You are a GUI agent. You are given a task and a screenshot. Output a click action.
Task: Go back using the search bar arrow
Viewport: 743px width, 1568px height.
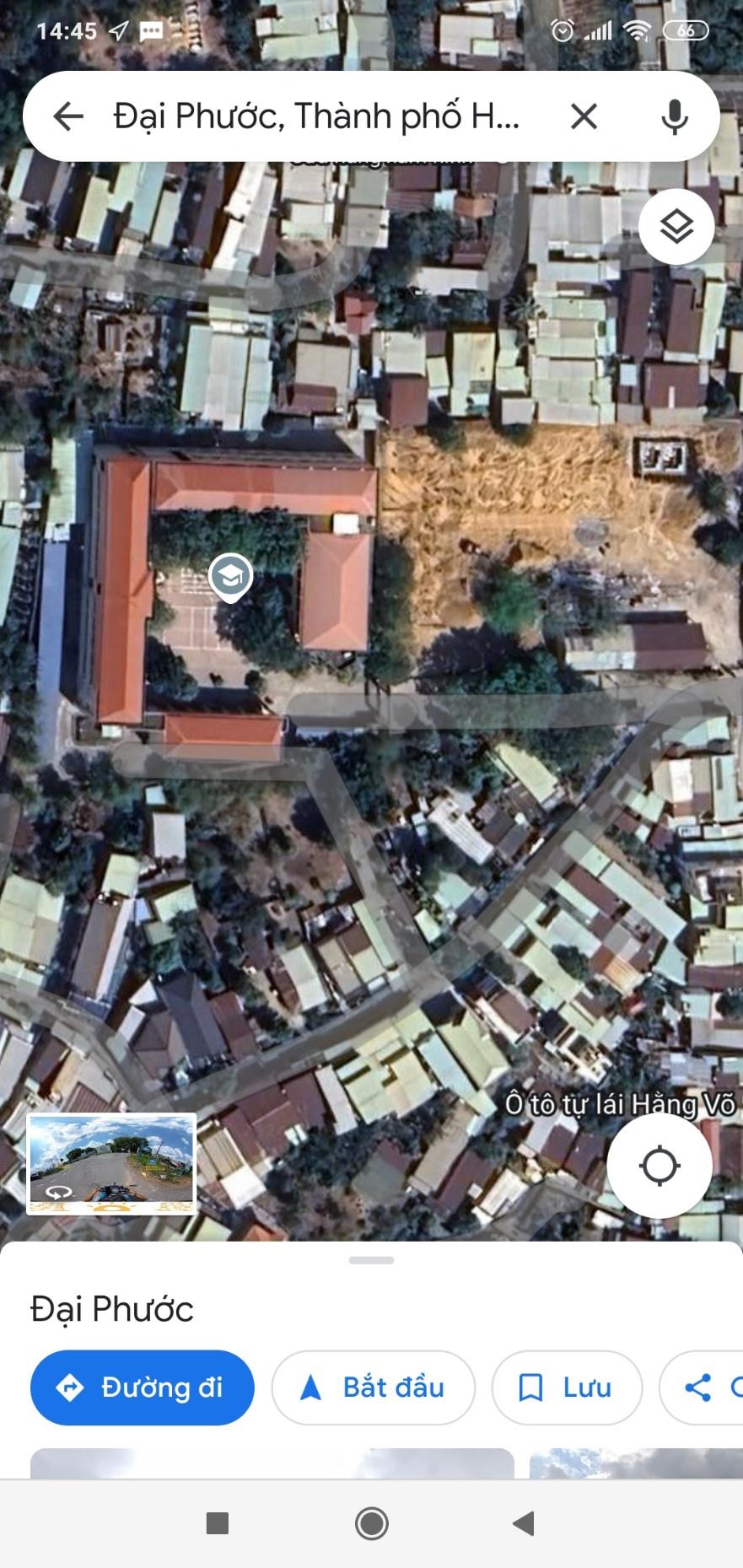68,116
